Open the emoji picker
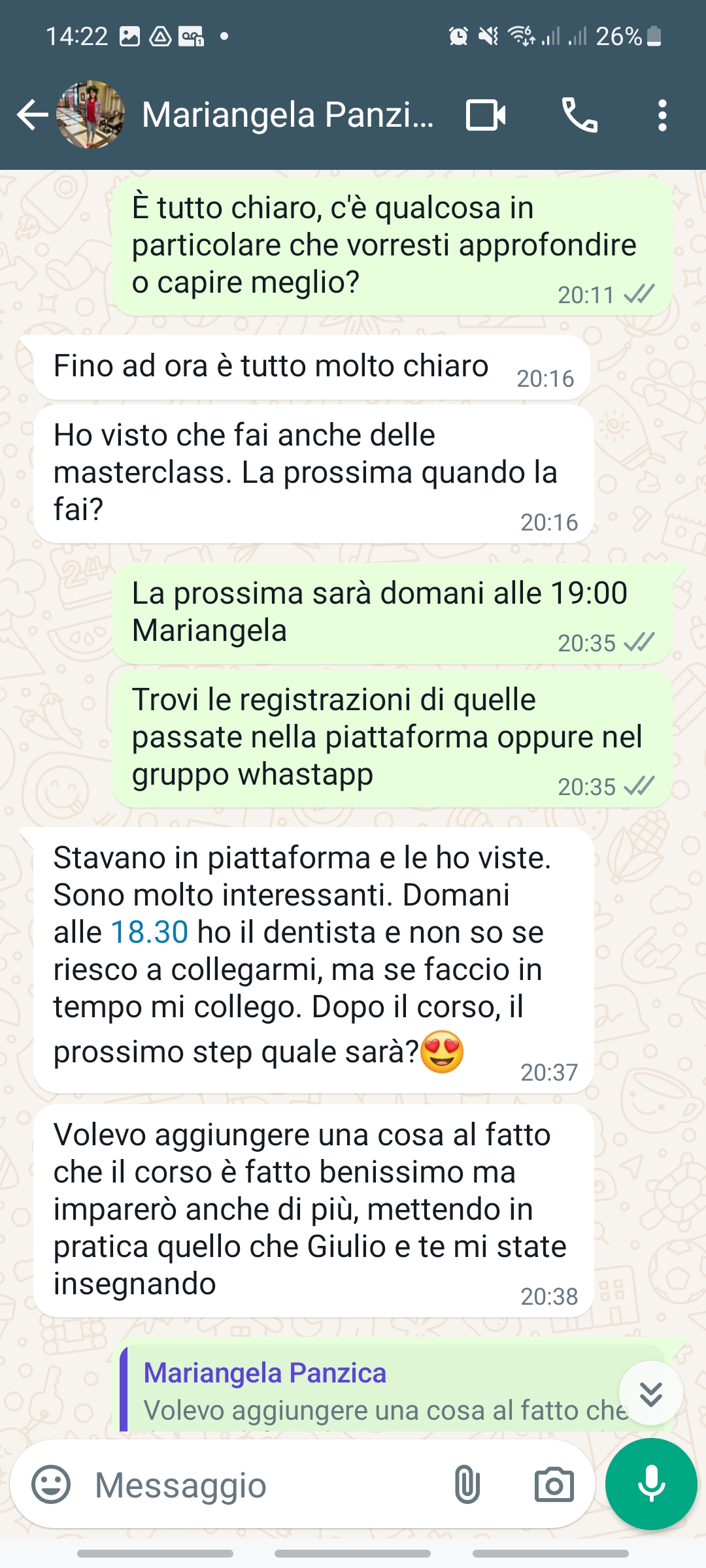706x1568 pixels. tap(51, 1484)
